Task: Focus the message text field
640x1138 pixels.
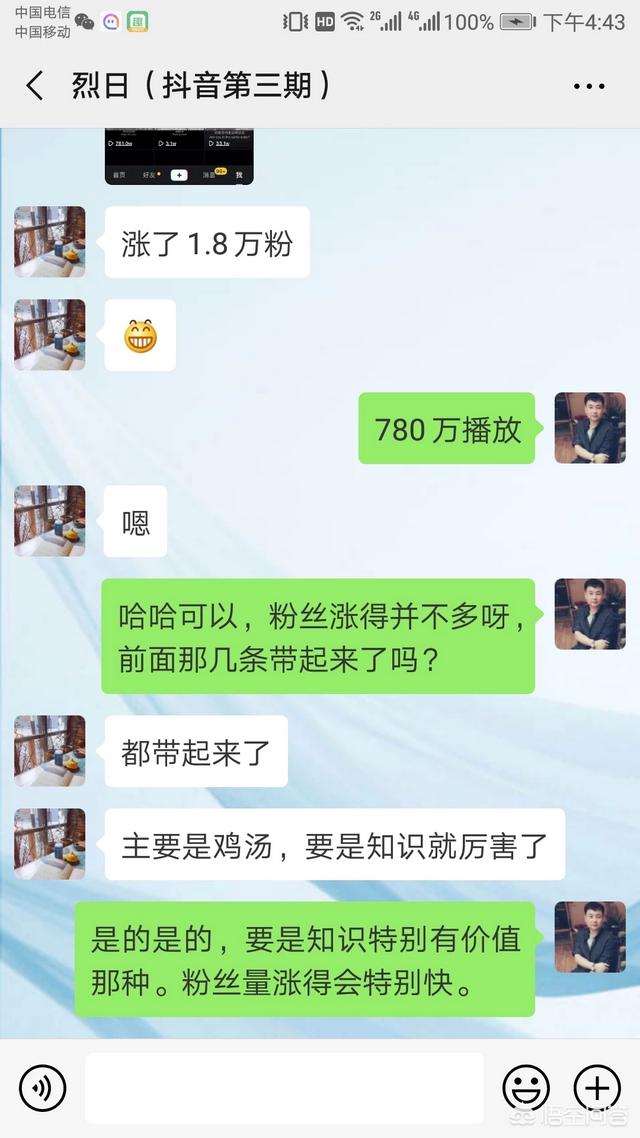Action: [284, 1087]
